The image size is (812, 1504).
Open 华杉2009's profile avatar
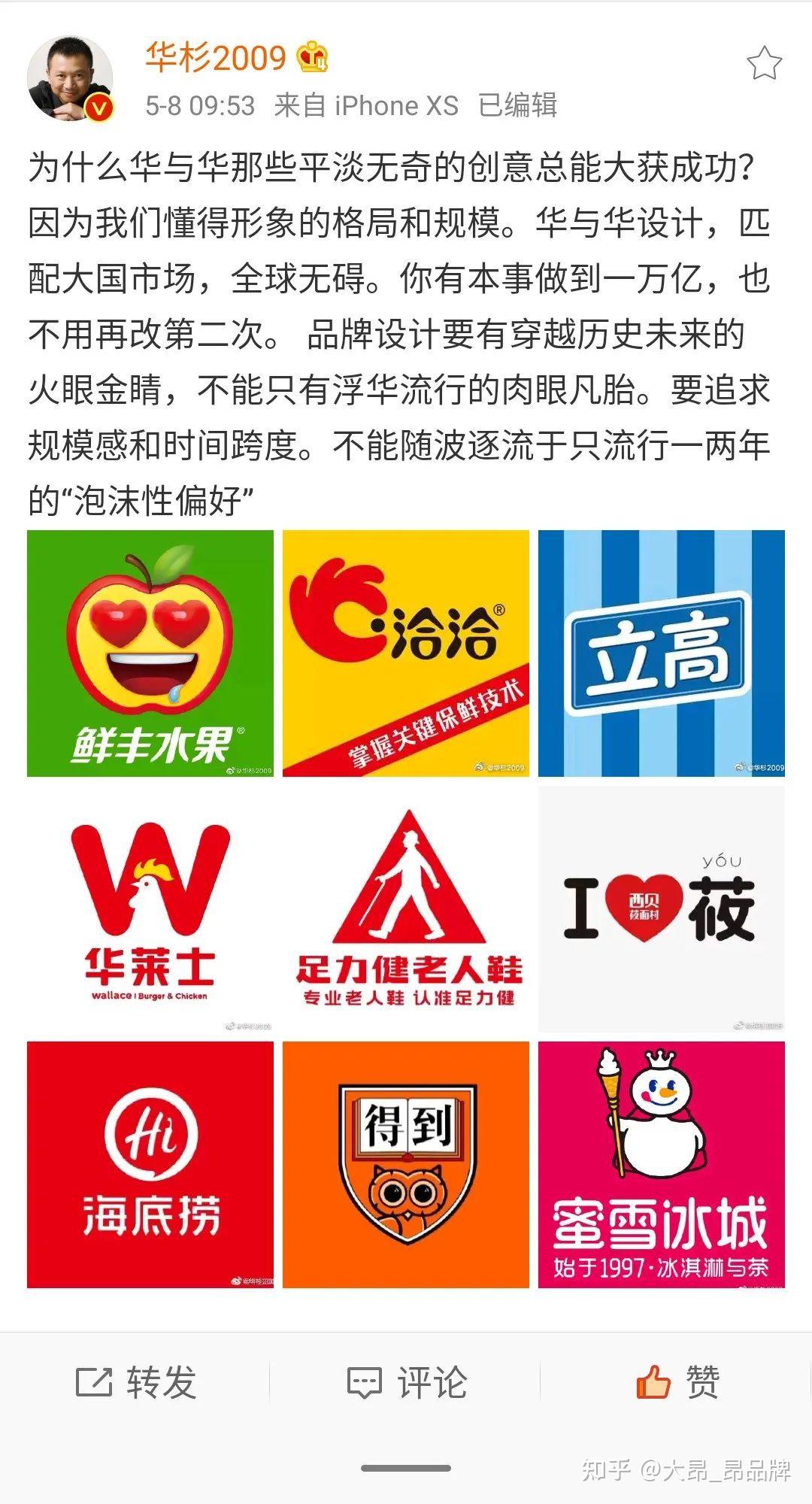69,79
